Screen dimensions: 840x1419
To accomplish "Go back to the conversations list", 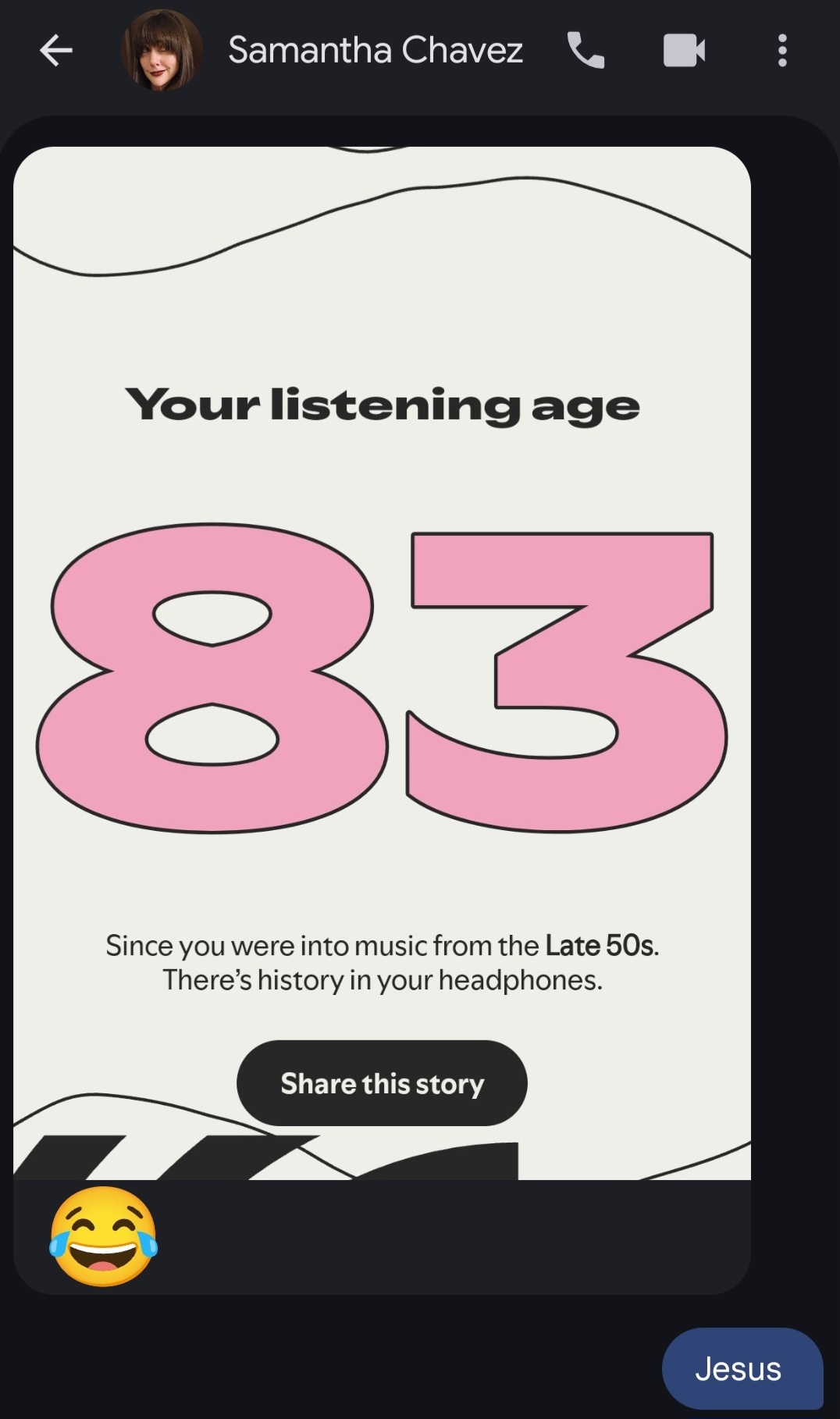I will click(x=56, y=51).
